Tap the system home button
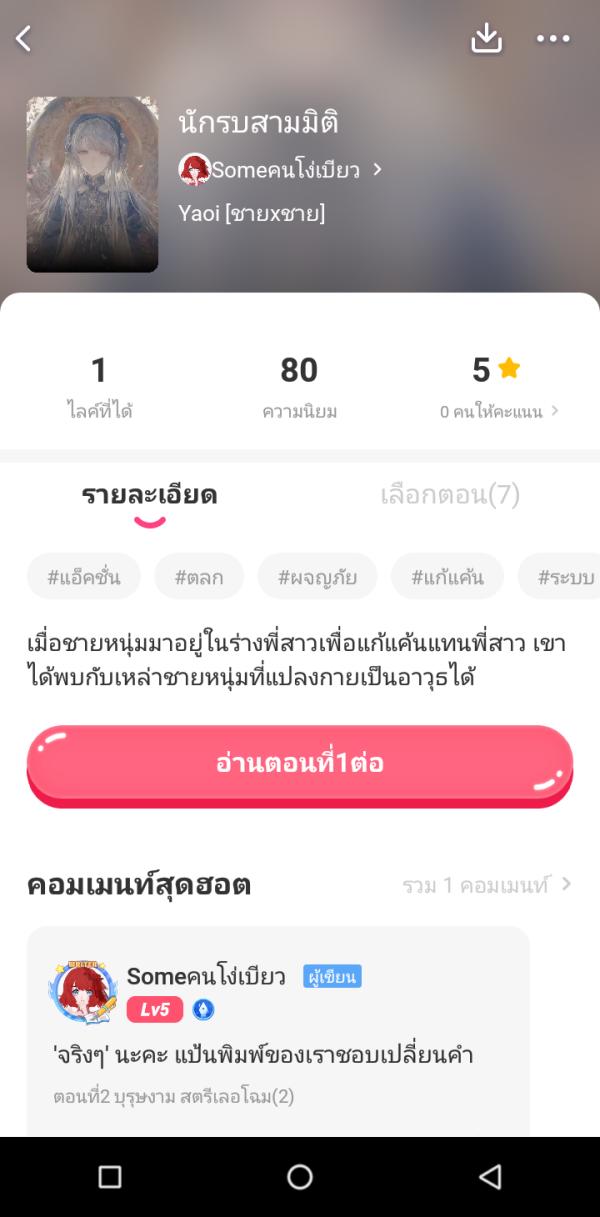Screen dimensions: 600x1217 click(x=300, y=1177)
